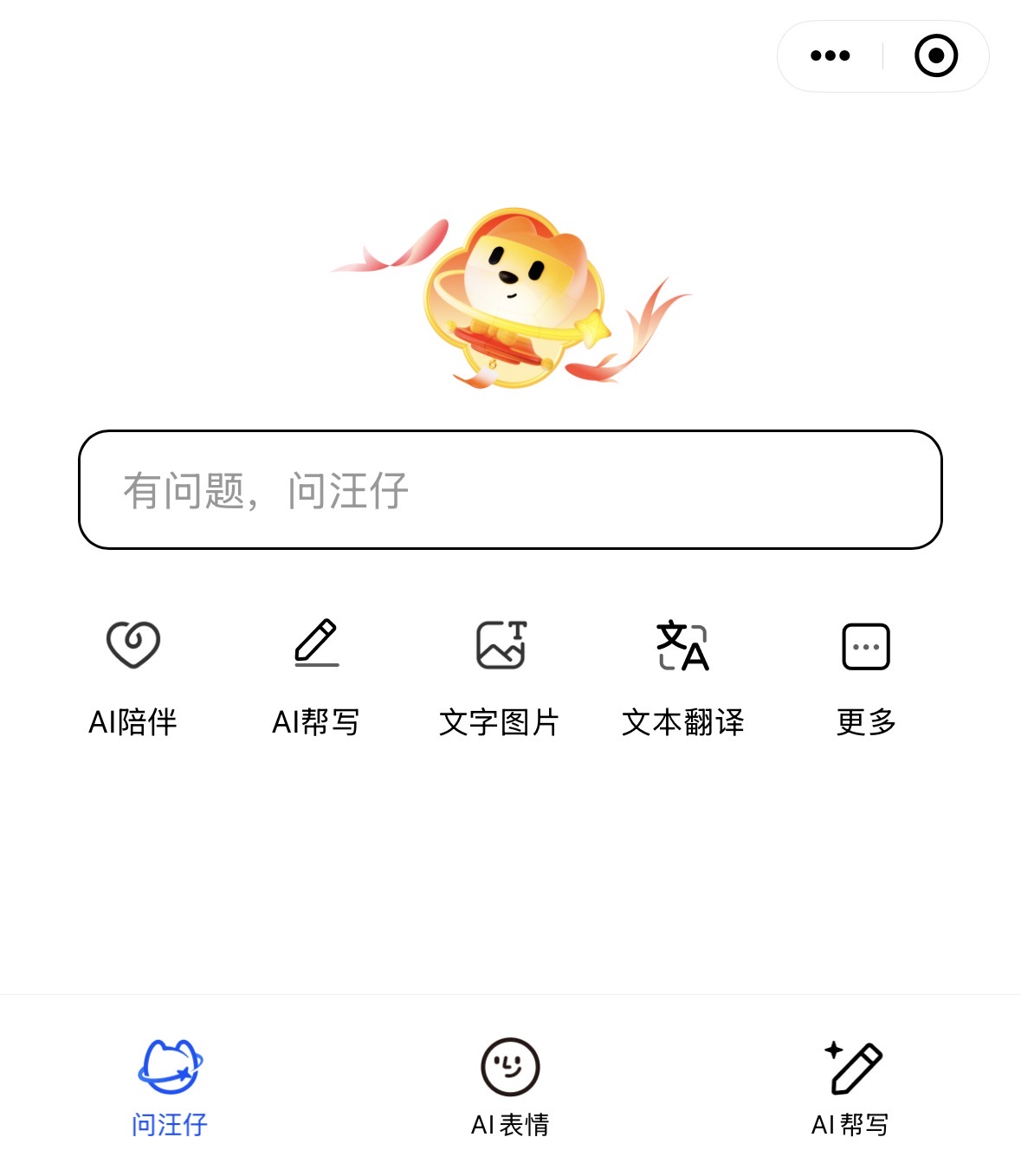Select the AI 帮写 bottom tab

(x=850, y=1087)
